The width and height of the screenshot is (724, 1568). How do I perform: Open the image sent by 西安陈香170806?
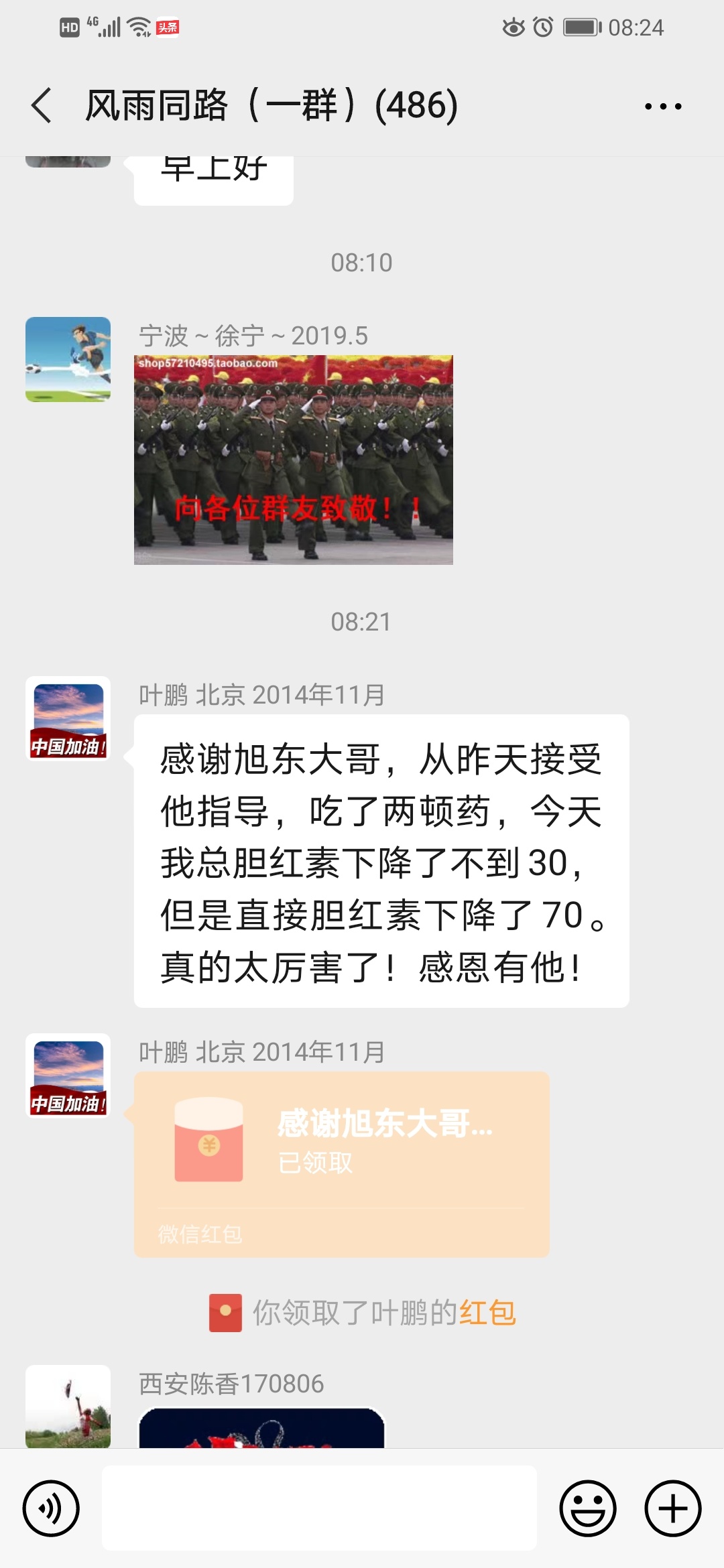click(261, 1427)
